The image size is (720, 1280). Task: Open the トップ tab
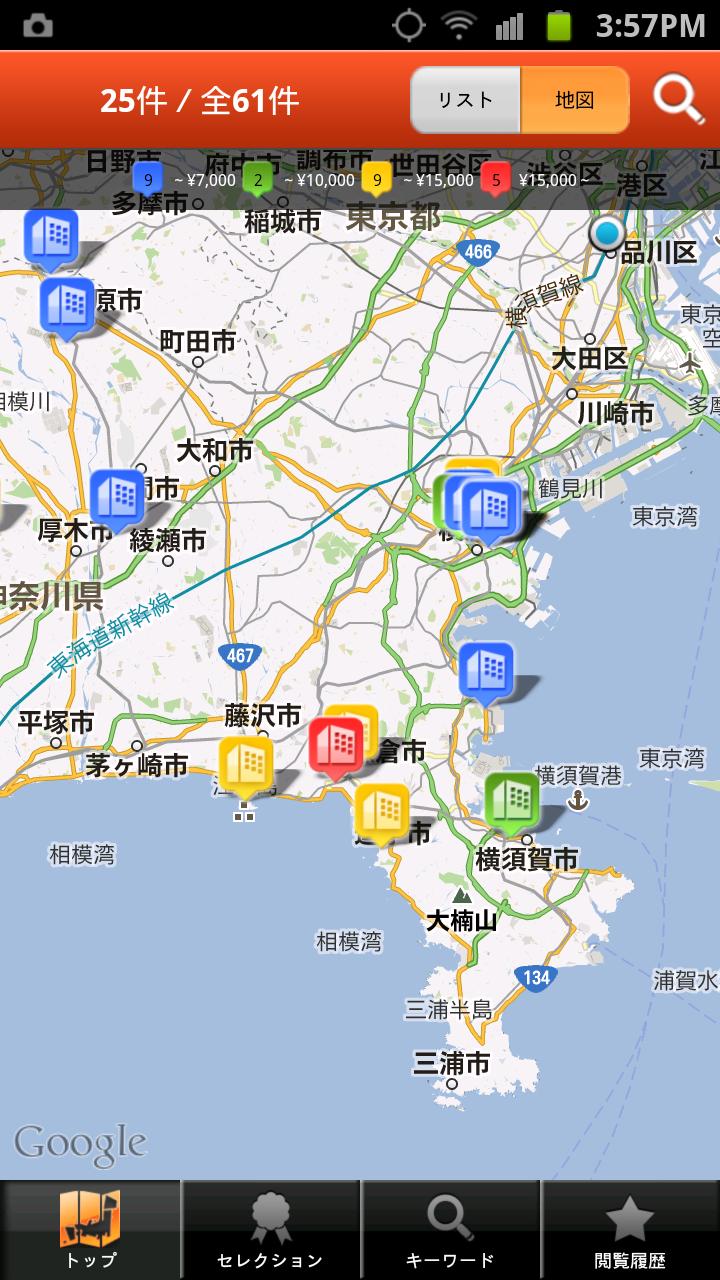[x=90, y=1229]
